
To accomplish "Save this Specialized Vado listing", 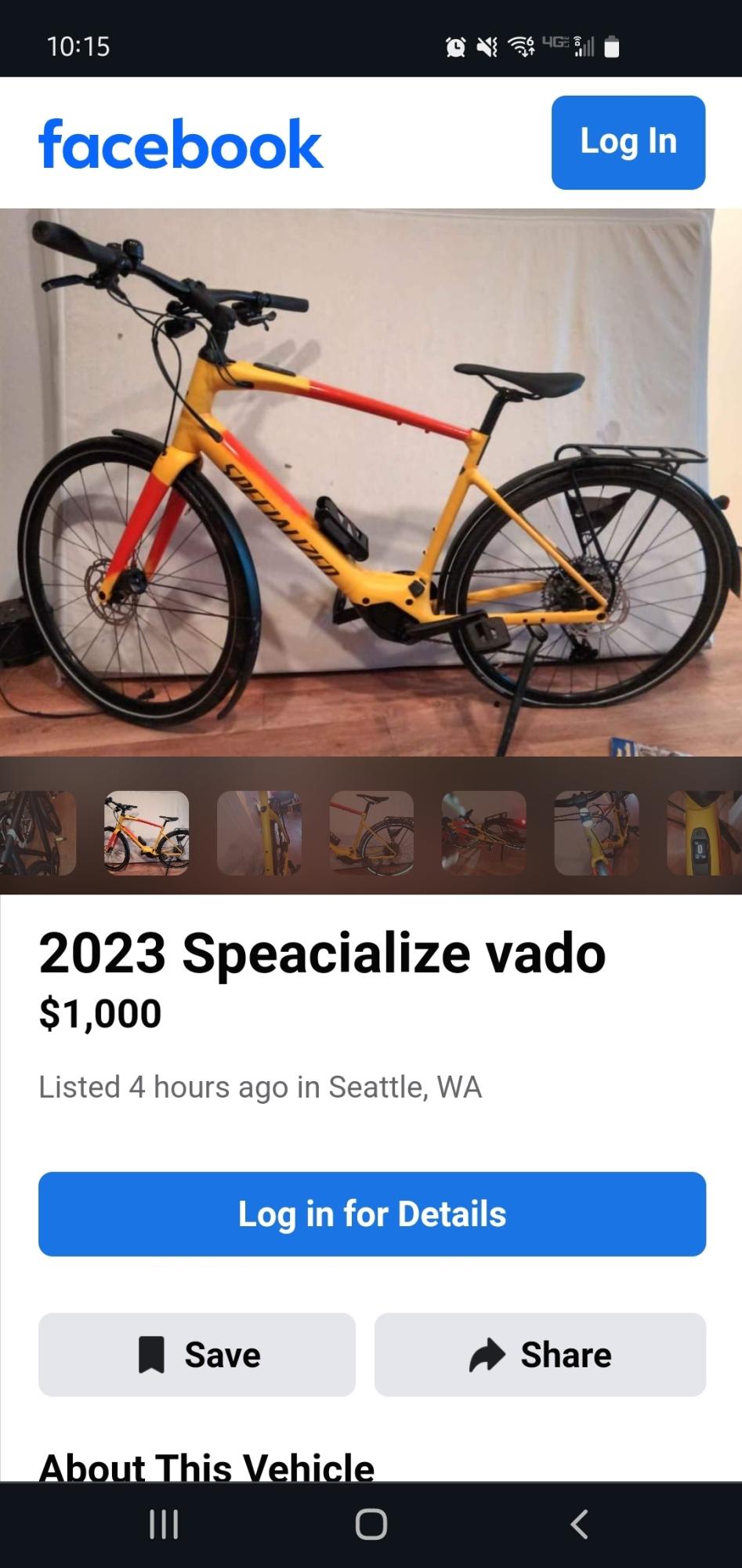I will (x=197, y=1355).
